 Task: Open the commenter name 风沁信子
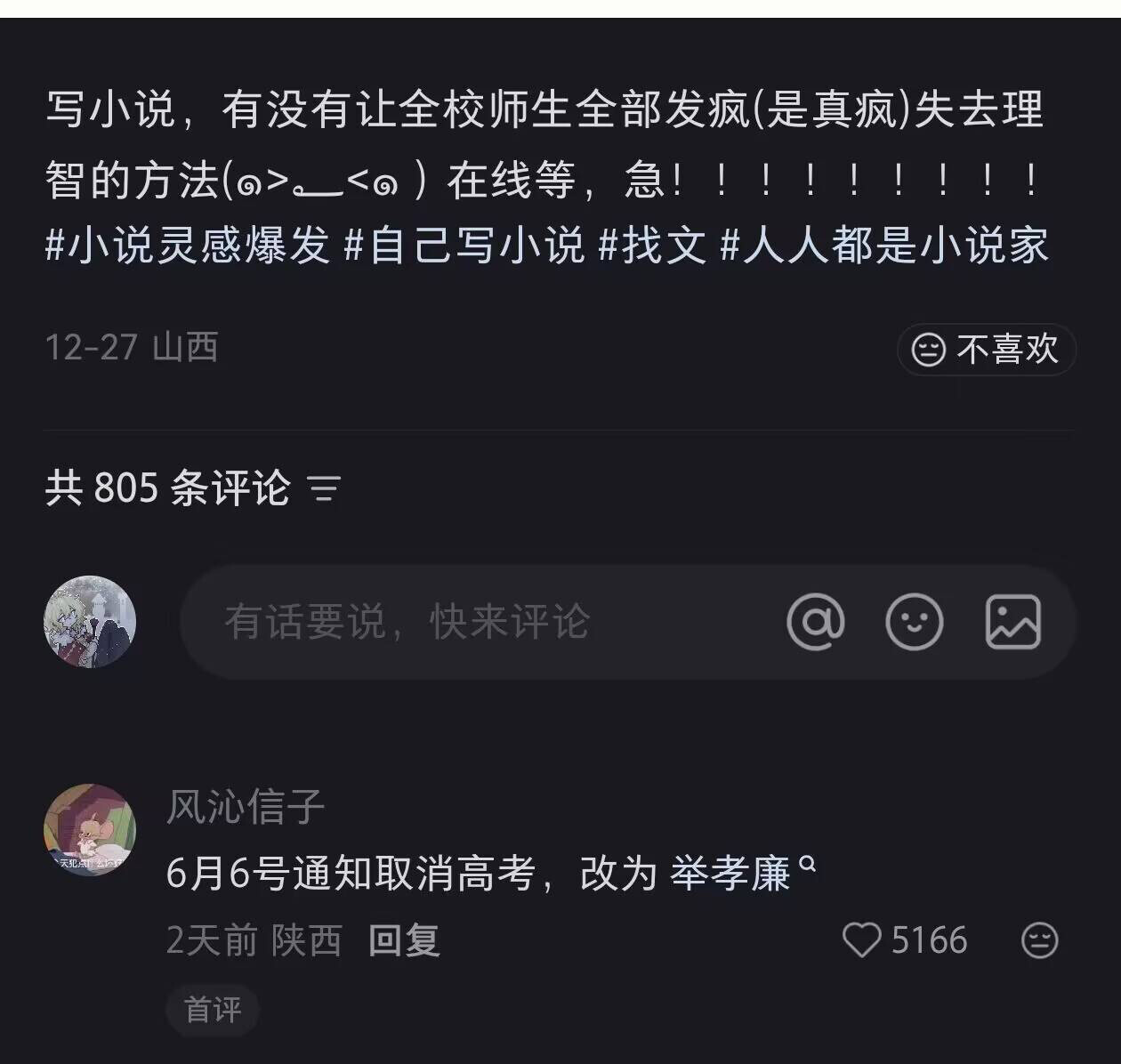246,808
